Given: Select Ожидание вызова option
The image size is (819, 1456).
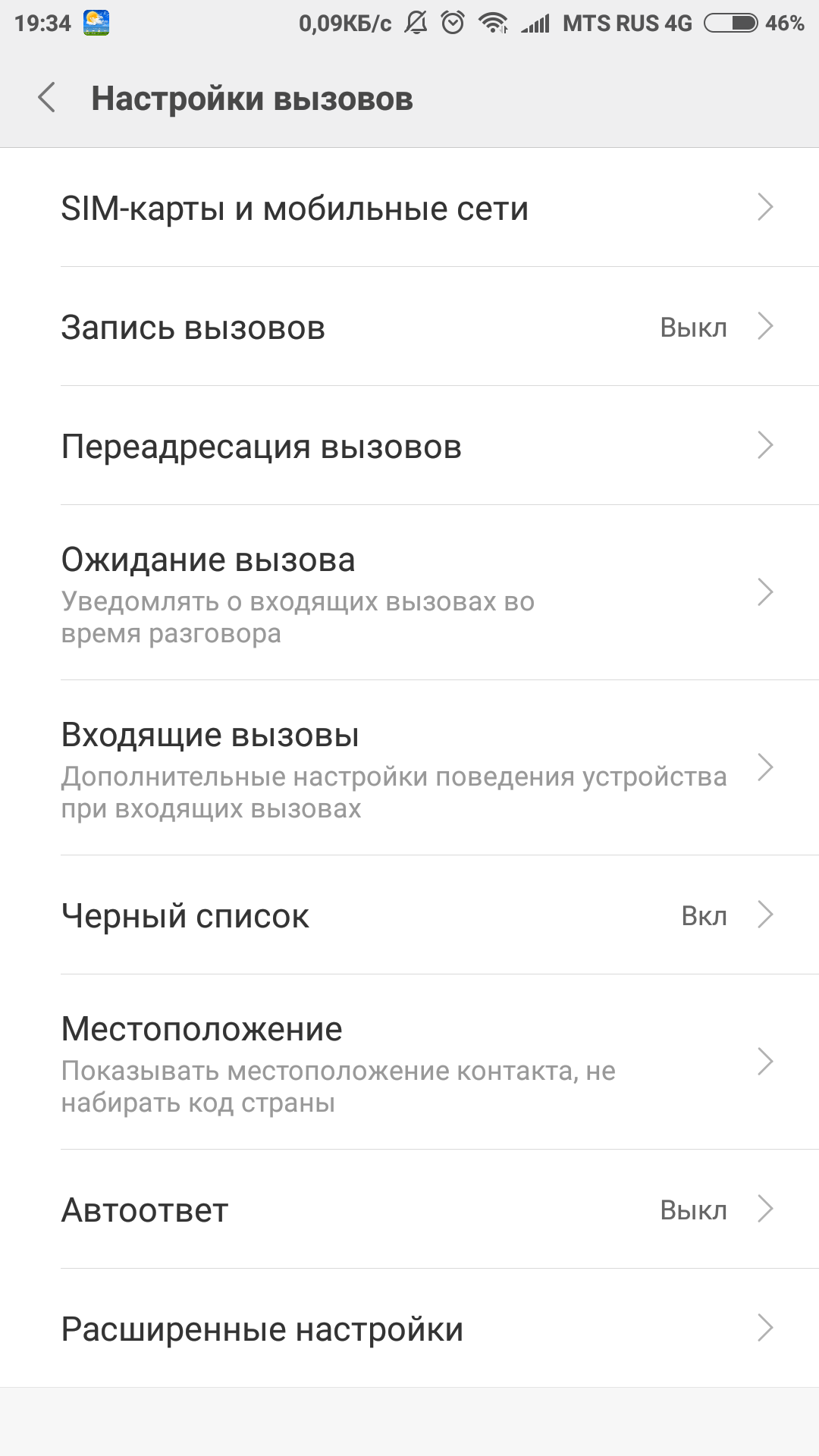Looking at the screenshot, I should 409,593.
